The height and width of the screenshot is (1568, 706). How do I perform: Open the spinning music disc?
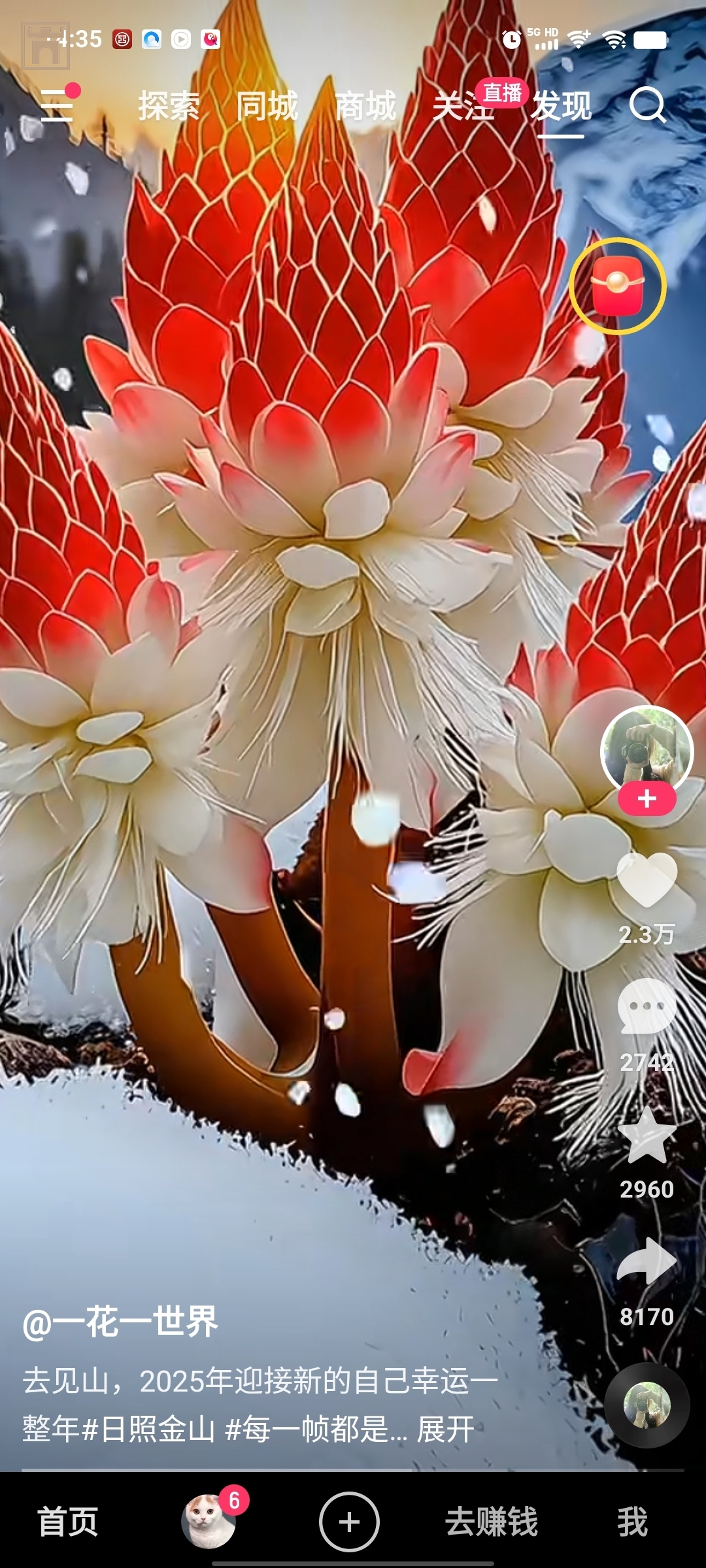pyautogui.click(x=647, y=1405)
